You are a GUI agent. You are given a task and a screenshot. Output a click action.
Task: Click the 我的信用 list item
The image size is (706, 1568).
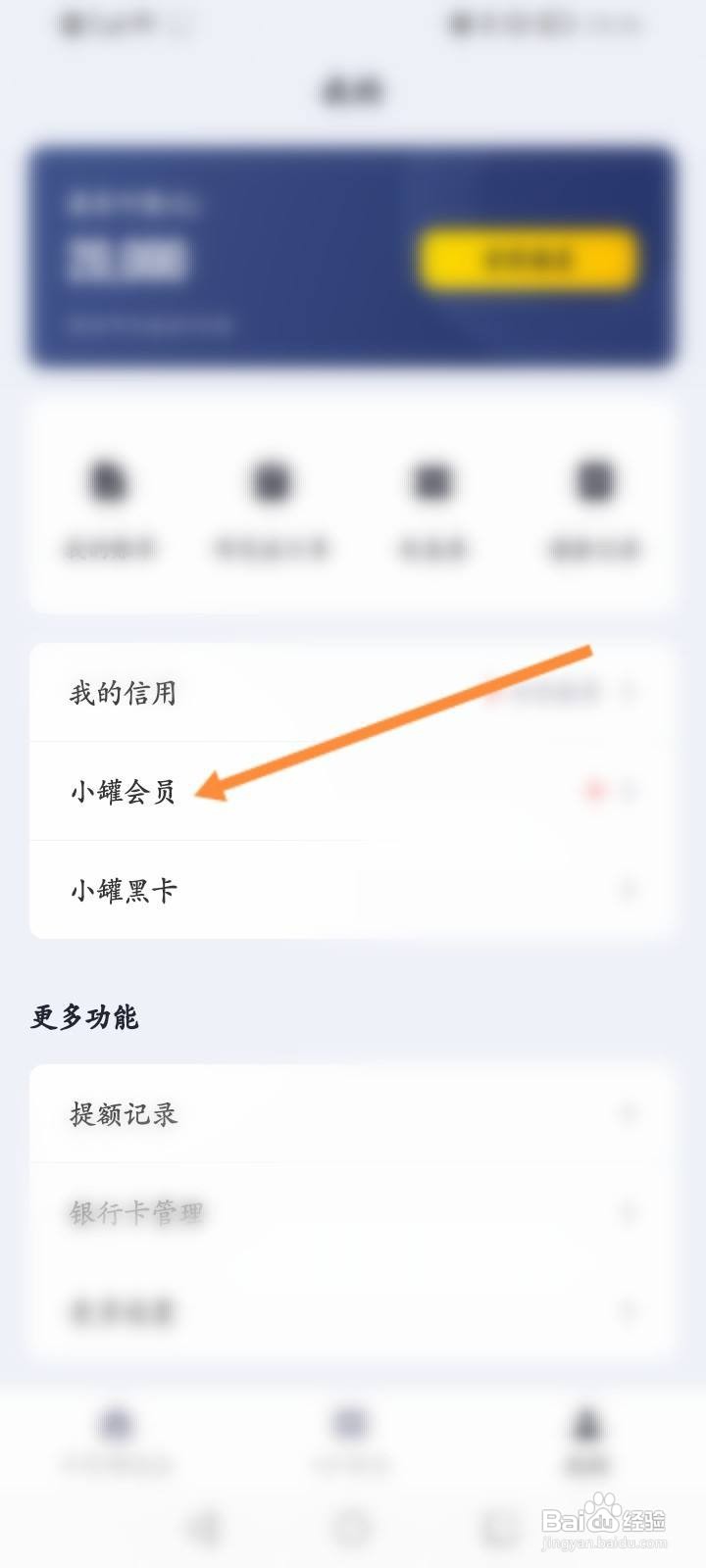coord(121,693)
